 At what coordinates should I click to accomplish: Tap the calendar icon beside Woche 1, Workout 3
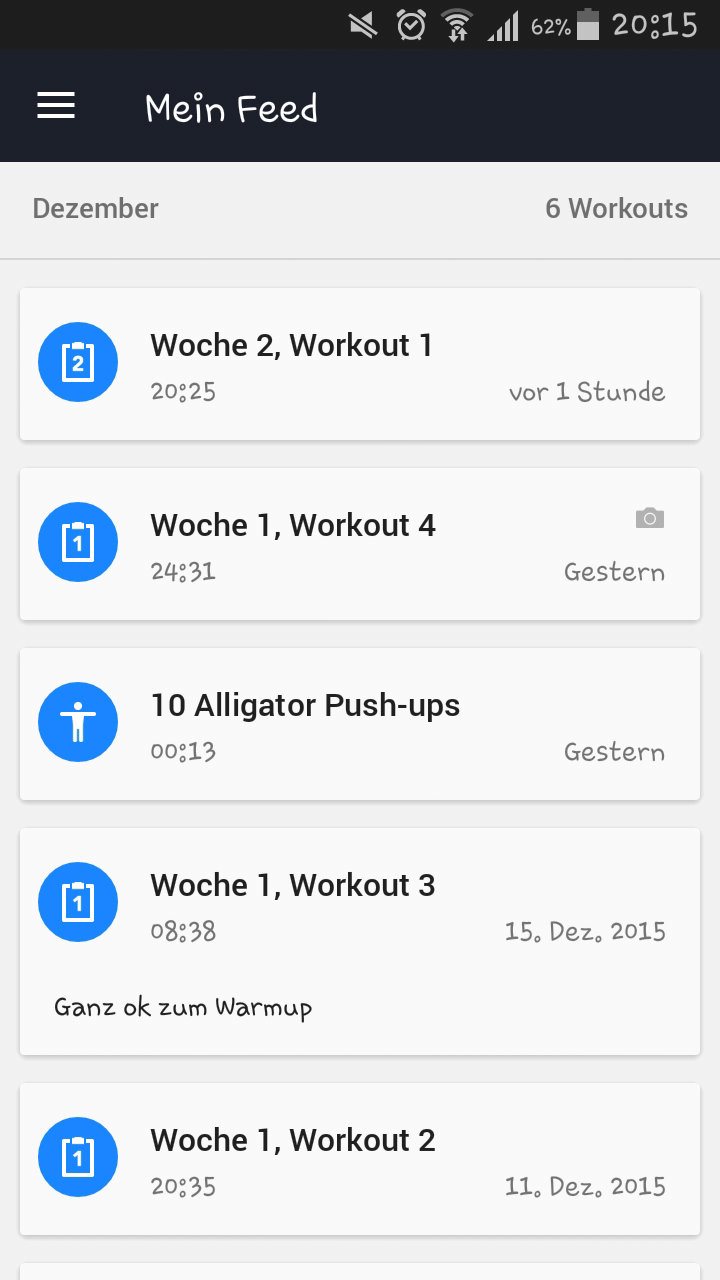tap(77, 901)
